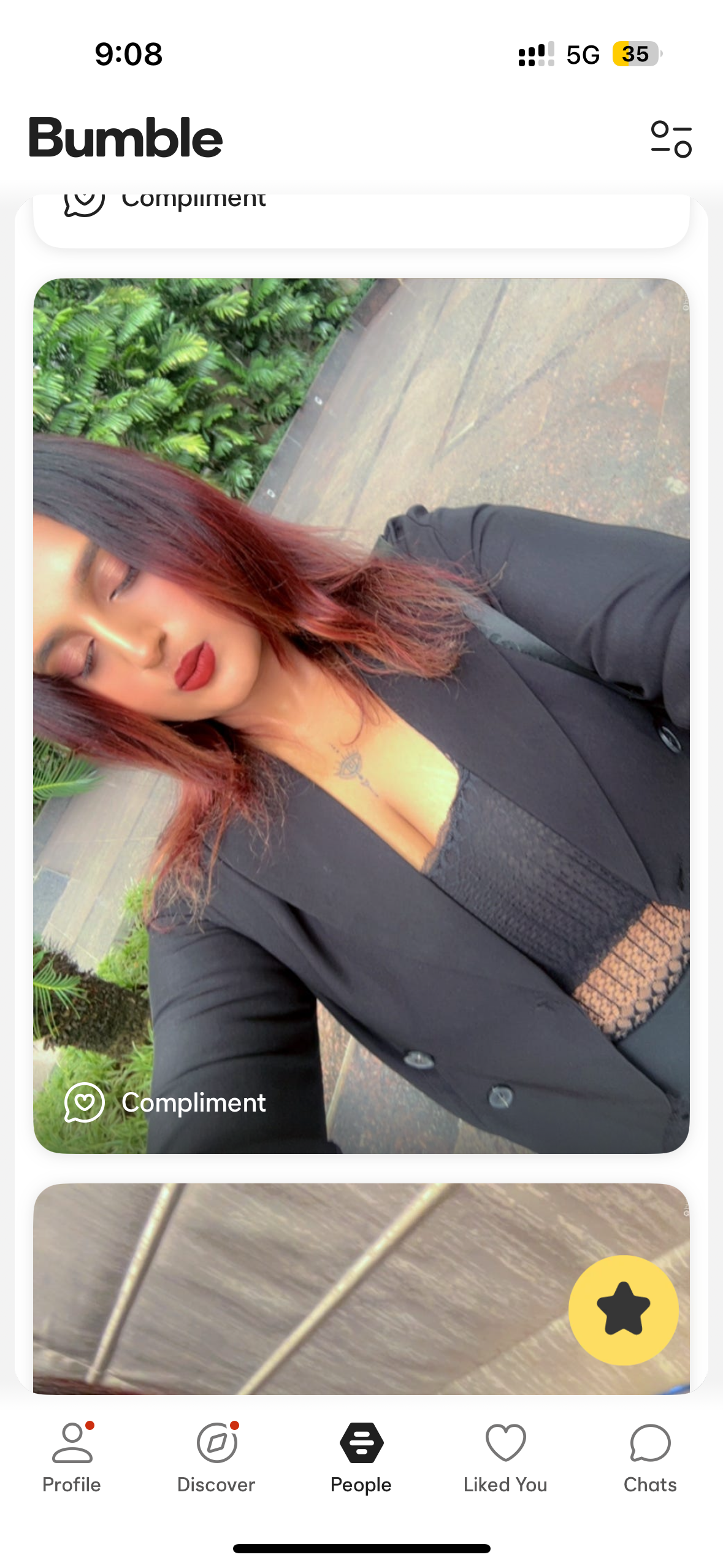The image size is (723, 1568).
Task: Select the People tab
Action: [361, 1458]
